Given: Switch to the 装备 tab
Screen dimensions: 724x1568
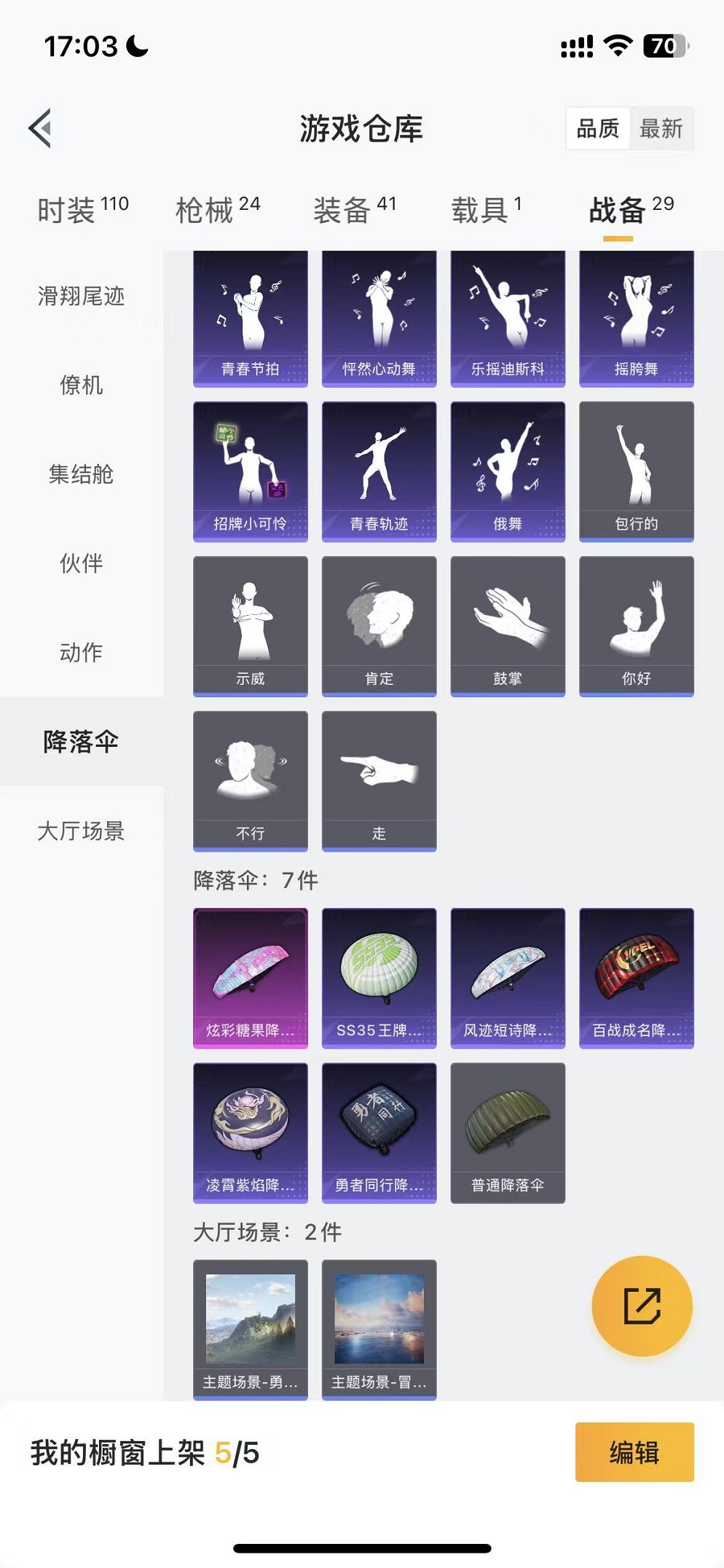Looking at the screenshot, I should click(354, 210).
